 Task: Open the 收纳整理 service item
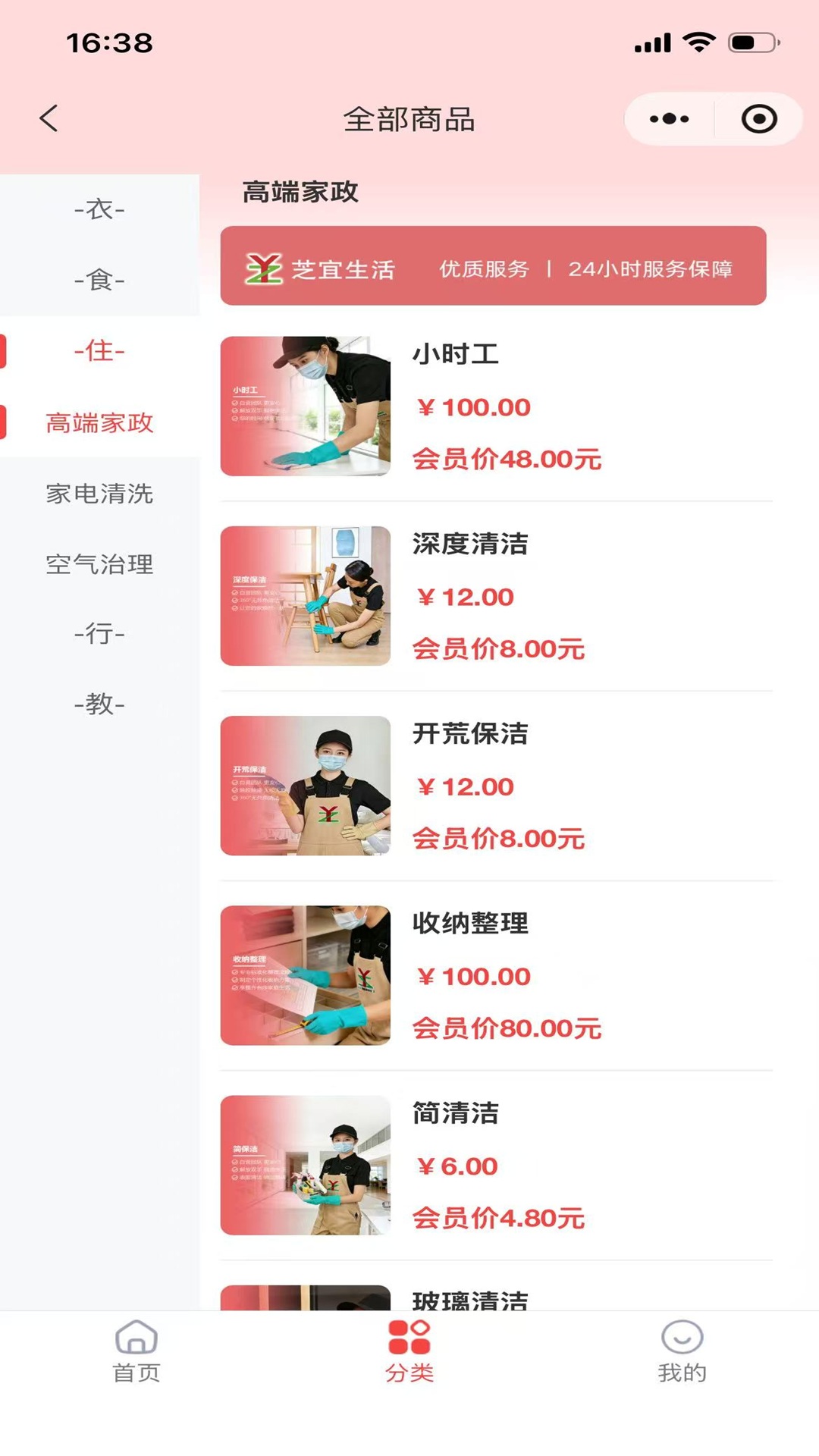click(x=497, y=975)
